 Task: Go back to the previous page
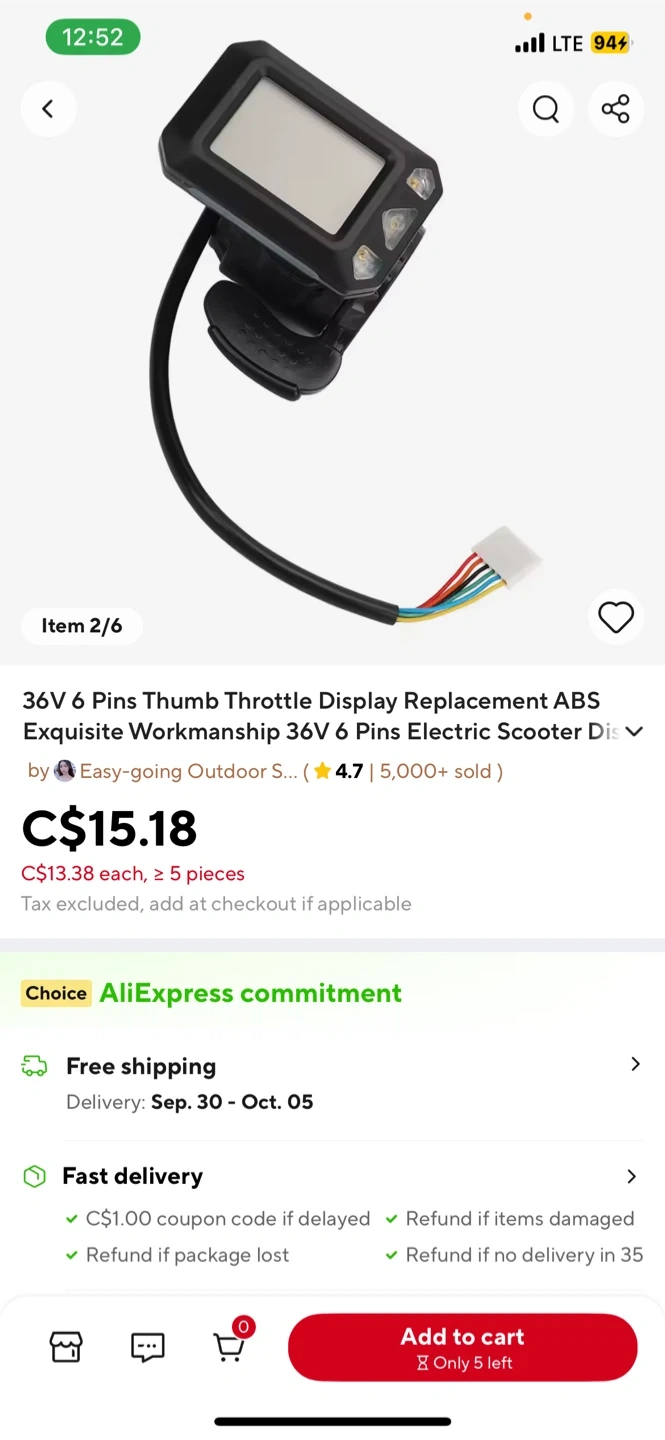click(48, 109)
